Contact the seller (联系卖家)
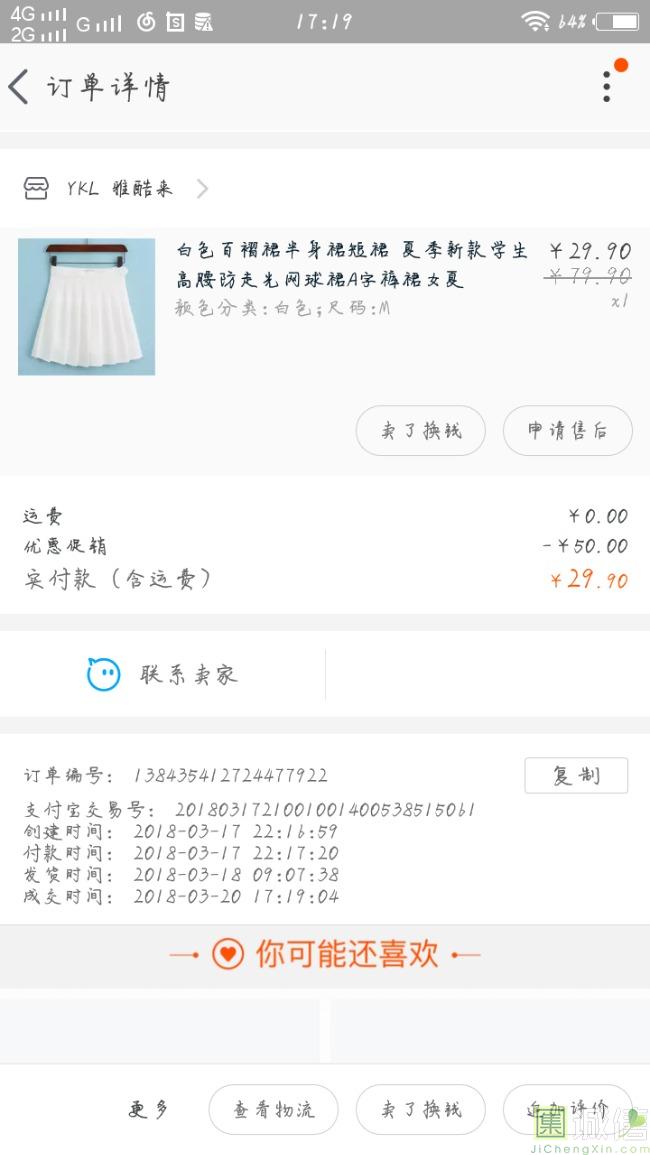 [163, 675]
